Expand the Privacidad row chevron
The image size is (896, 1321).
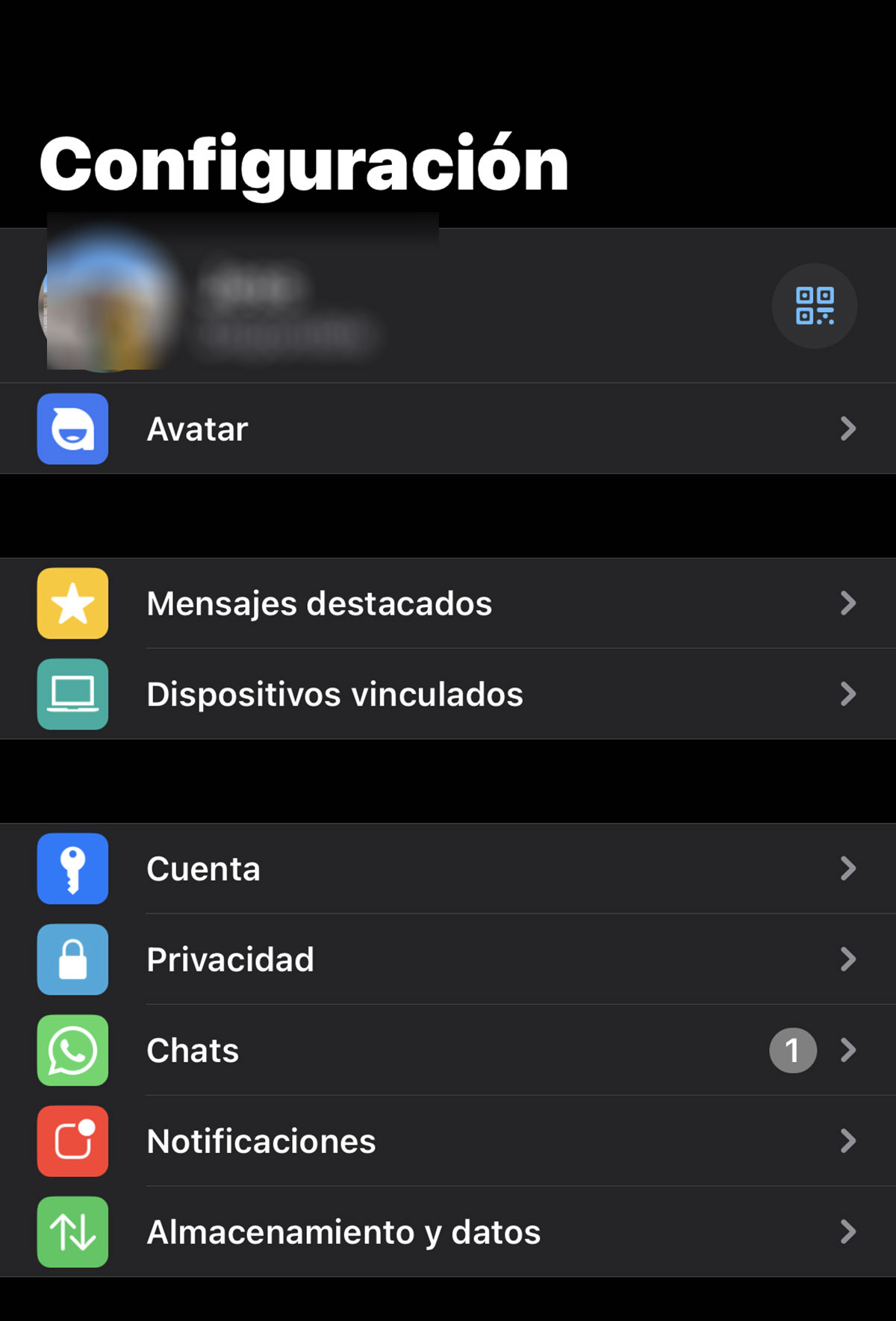pyautogui.click(x=848, y=960)
